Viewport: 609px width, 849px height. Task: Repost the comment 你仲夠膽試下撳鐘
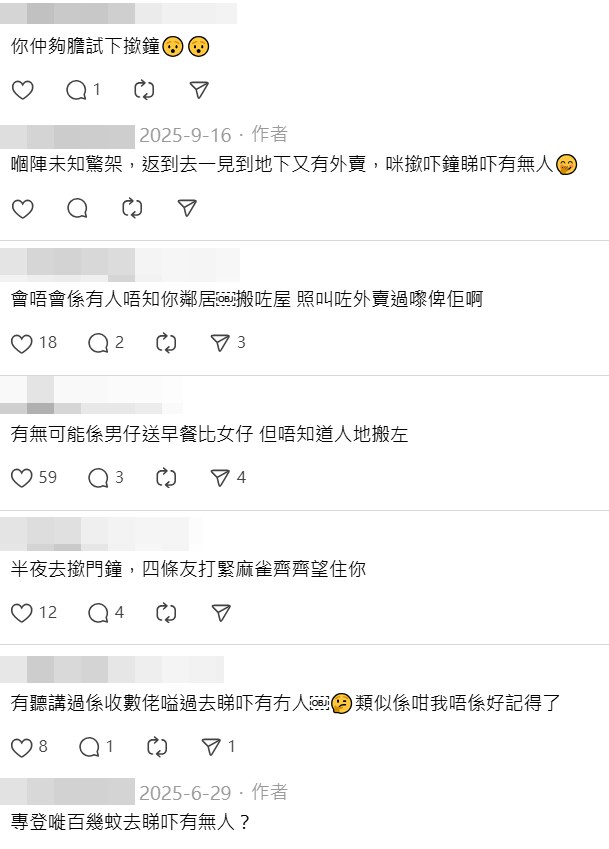tap(144, 90)
